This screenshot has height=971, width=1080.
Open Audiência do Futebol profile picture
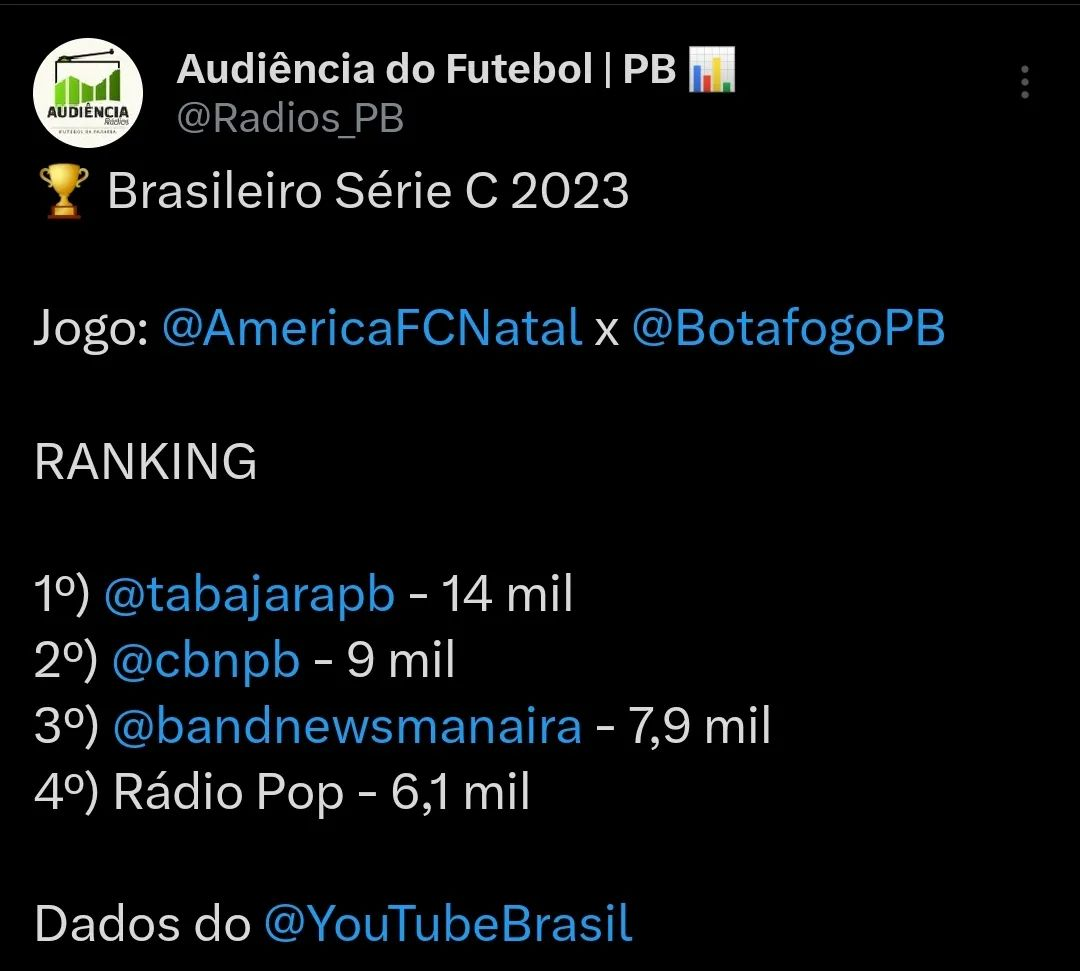[88, 93]
